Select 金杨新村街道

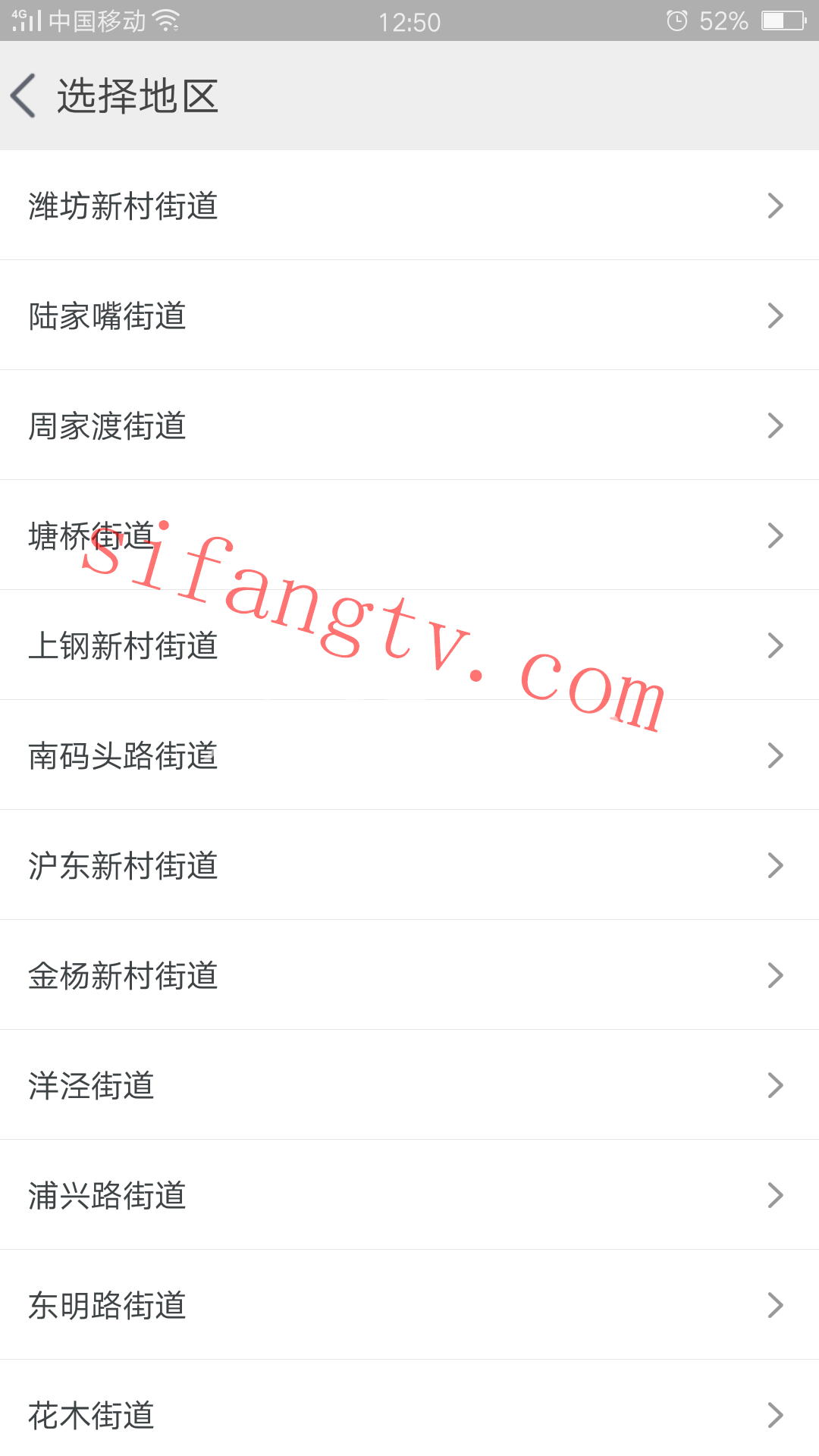click(x=409, y=974)
